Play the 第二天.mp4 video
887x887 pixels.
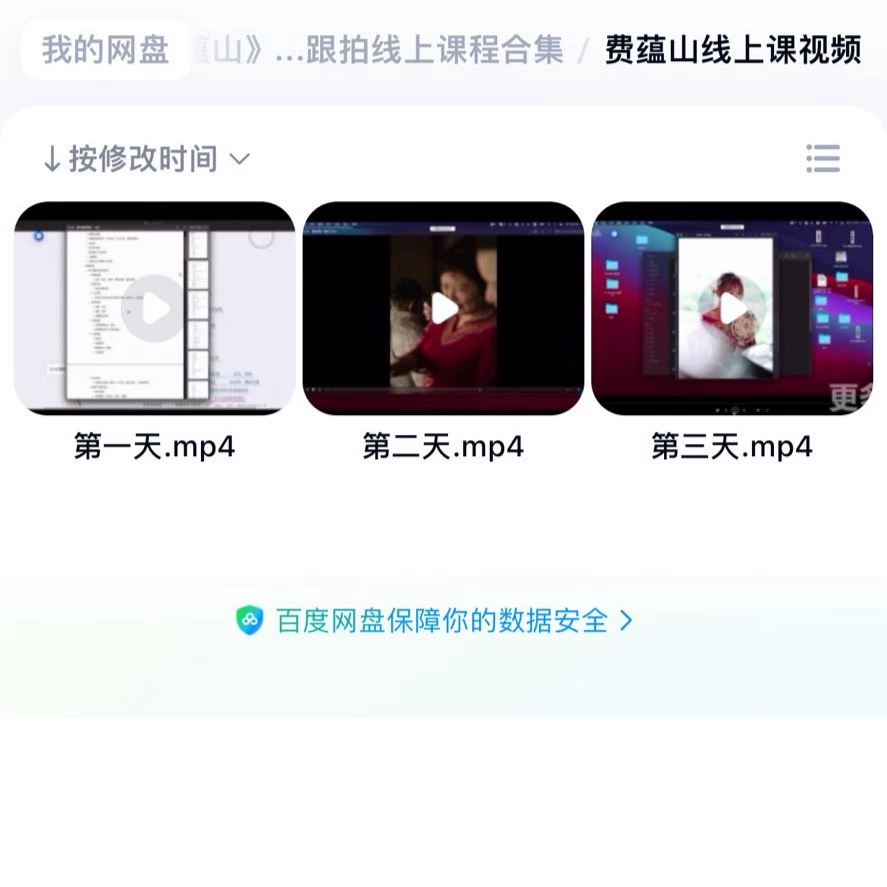[x=443, y=309]
